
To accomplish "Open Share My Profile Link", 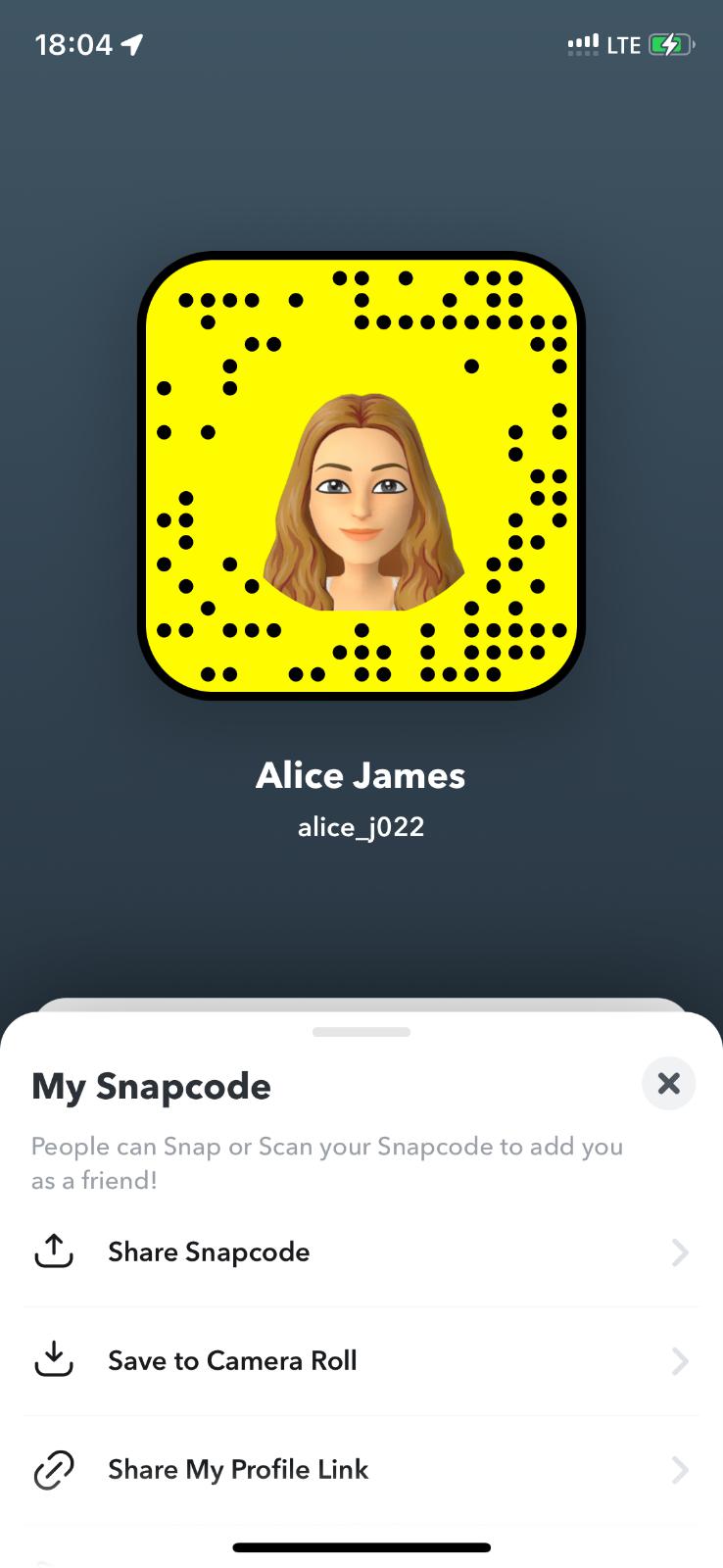I will tap(361, 1470).
